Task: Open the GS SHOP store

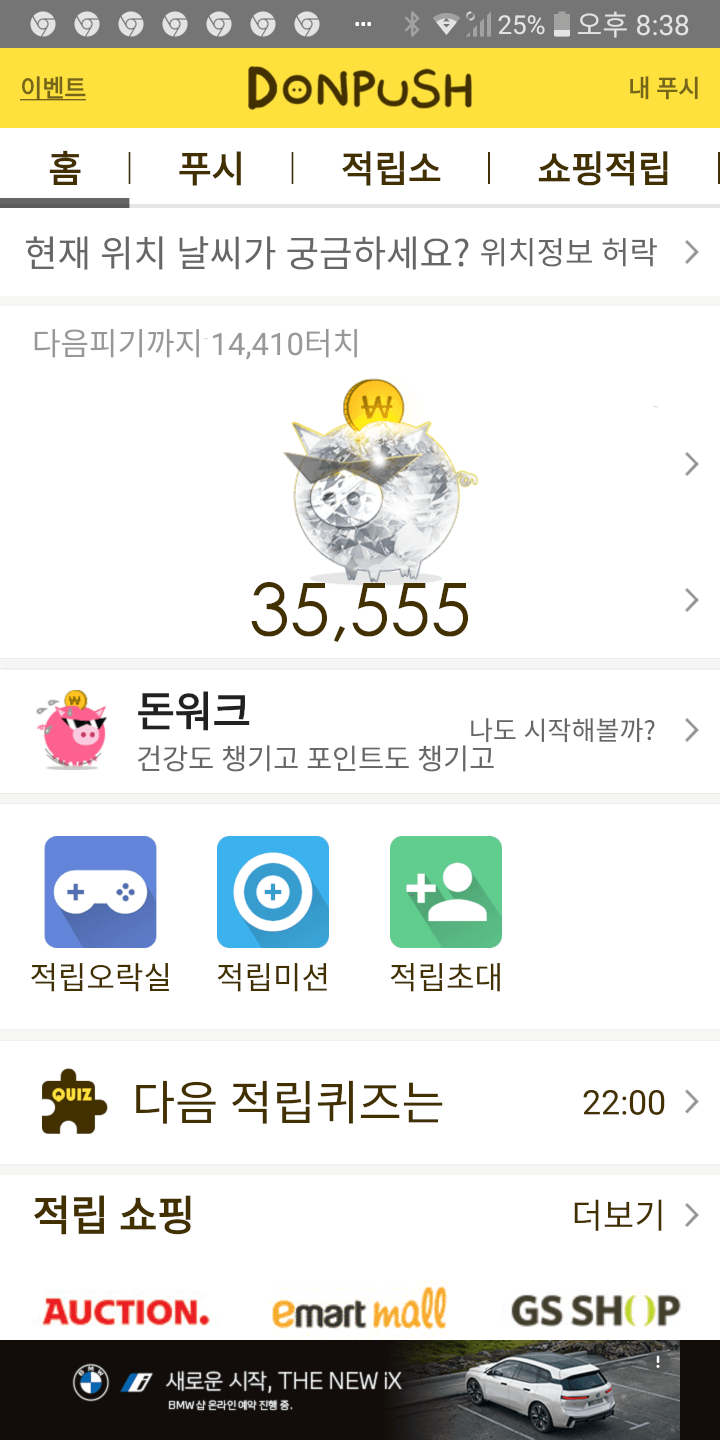Action: pyautogui.click(x=595, y=1311)
